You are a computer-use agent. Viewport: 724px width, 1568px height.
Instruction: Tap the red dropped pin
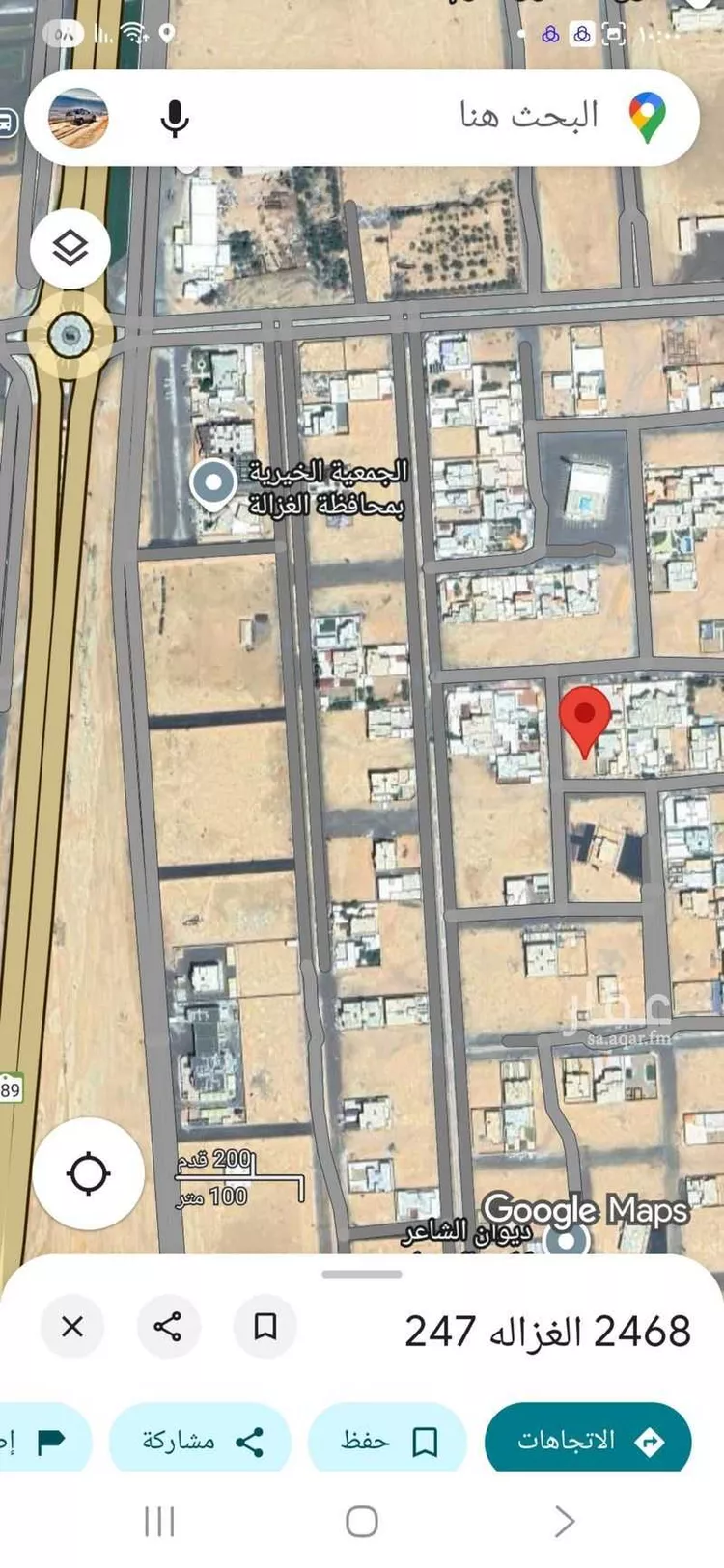(x=585, y=716)
